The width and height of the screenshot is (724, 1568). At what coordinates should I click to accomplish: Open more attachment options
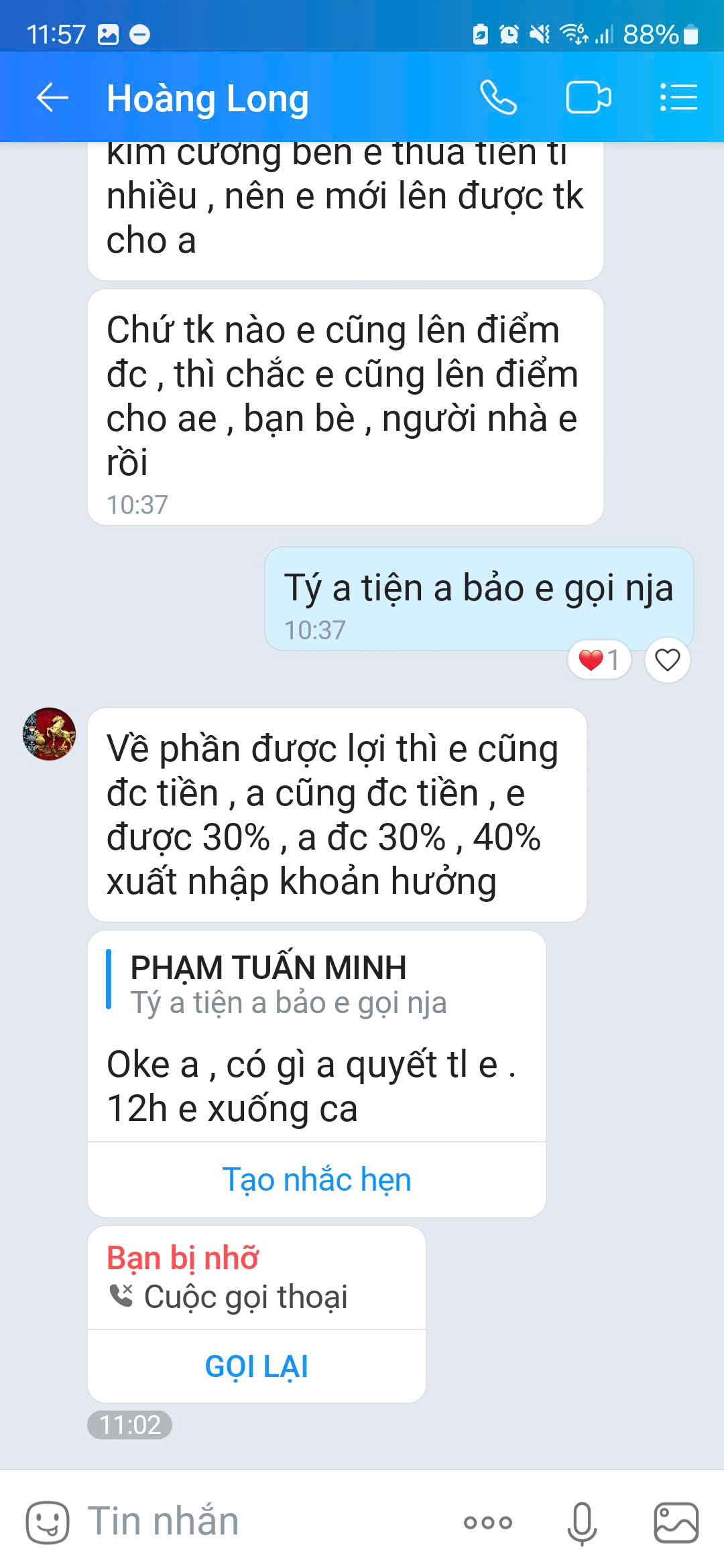(x=488, y=1522)
